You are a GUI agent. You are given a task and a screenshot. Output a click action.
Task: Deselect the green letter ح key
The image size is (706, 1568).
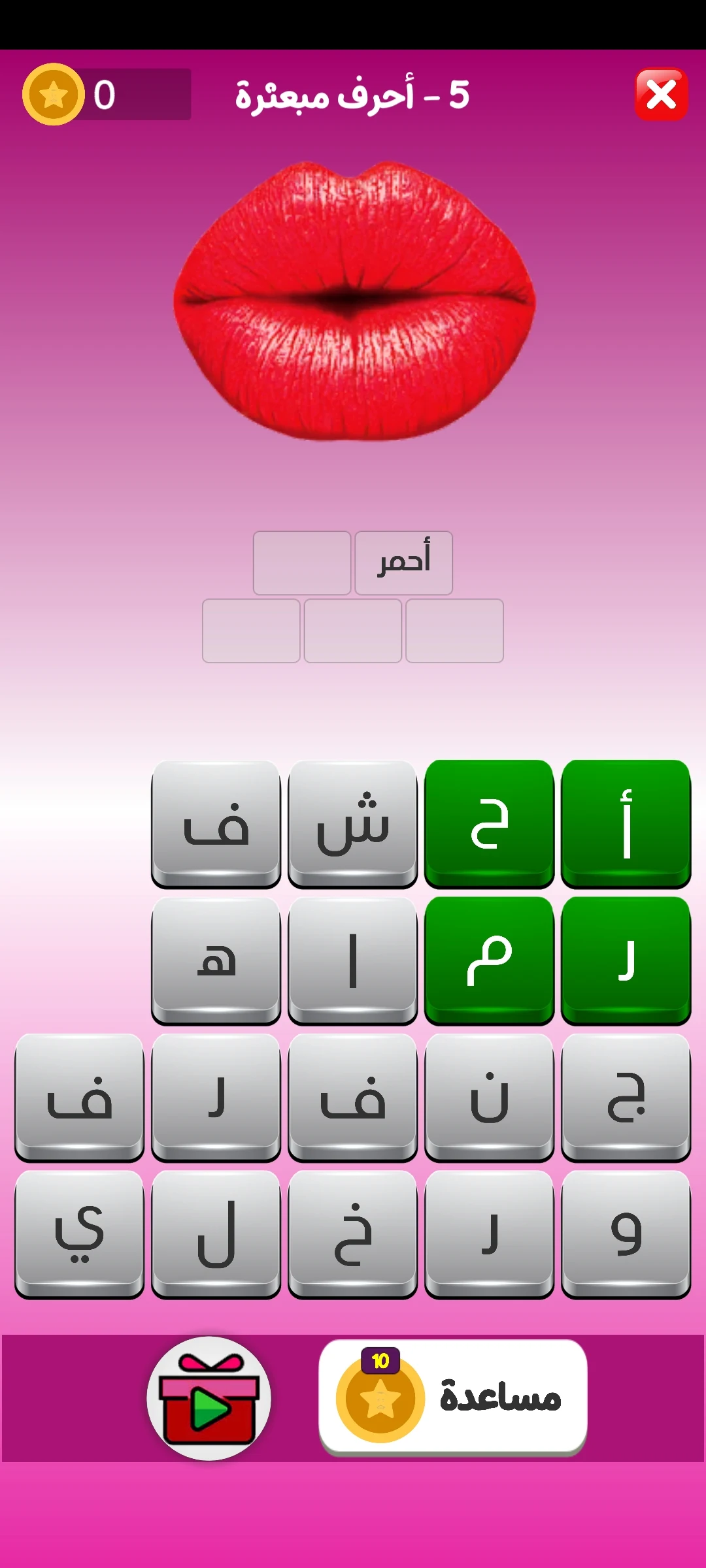tap(489, 824)
